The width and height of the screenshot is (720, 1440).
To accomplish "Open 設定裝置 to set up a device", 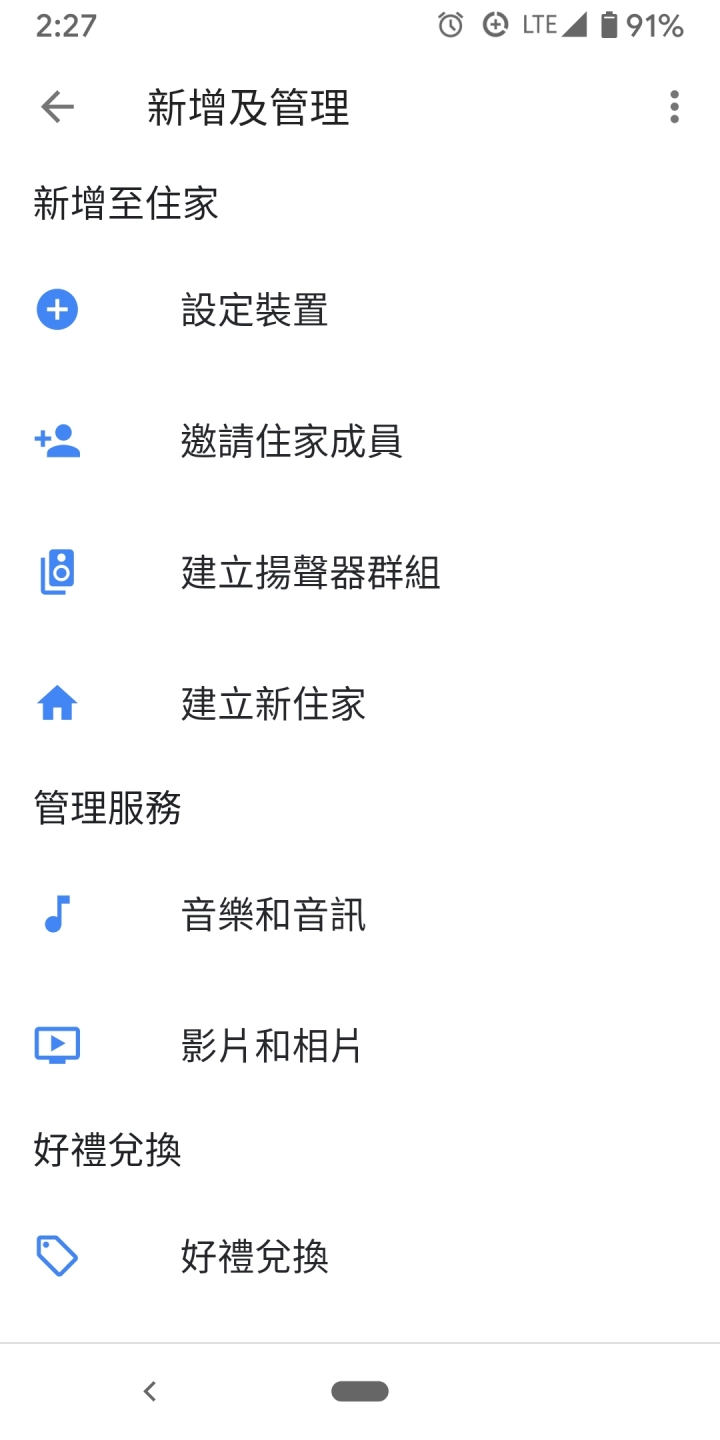I will pyautogui.click(x=360, y=310).
